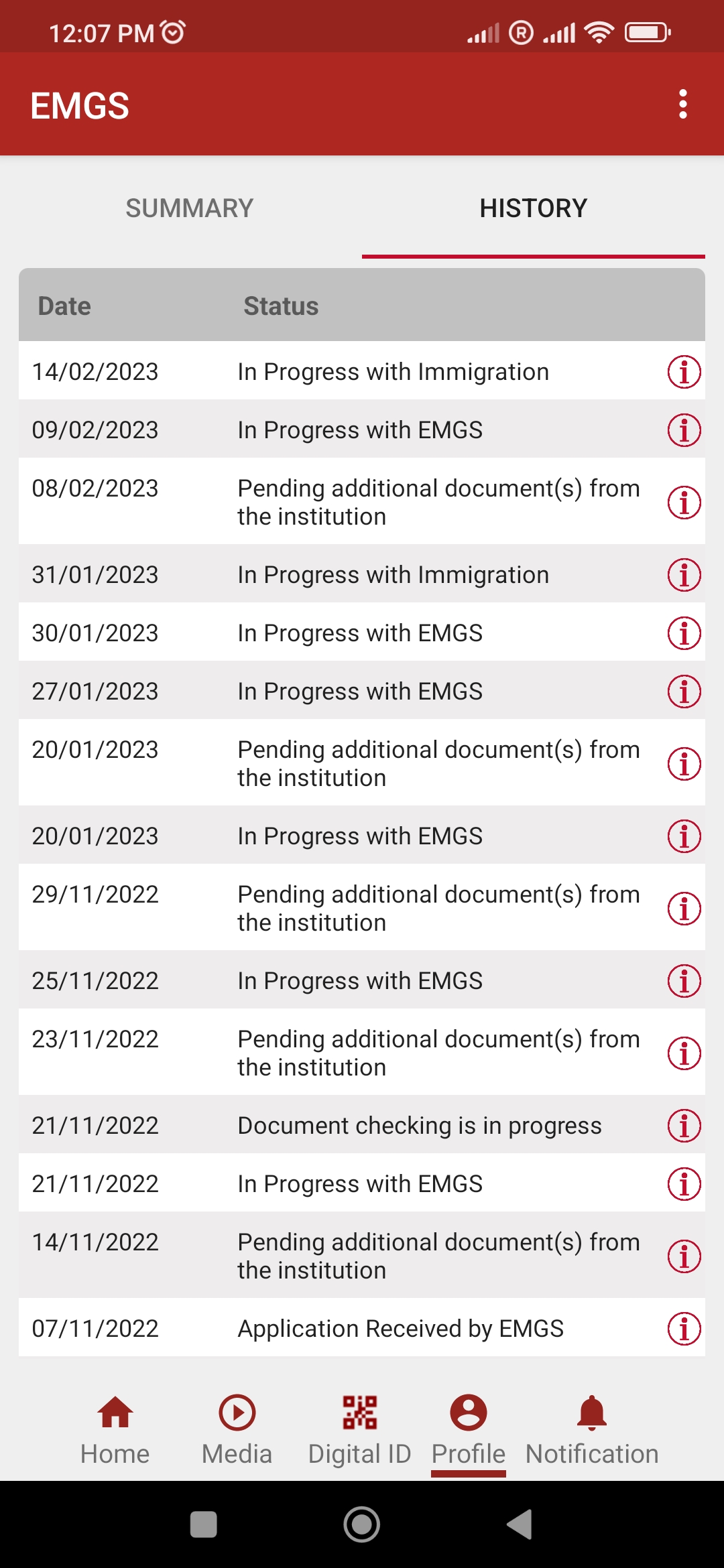724x1568 pixels.
Task: Open info for 30/01/2023 EMGS status
Action: coord(684,633)
